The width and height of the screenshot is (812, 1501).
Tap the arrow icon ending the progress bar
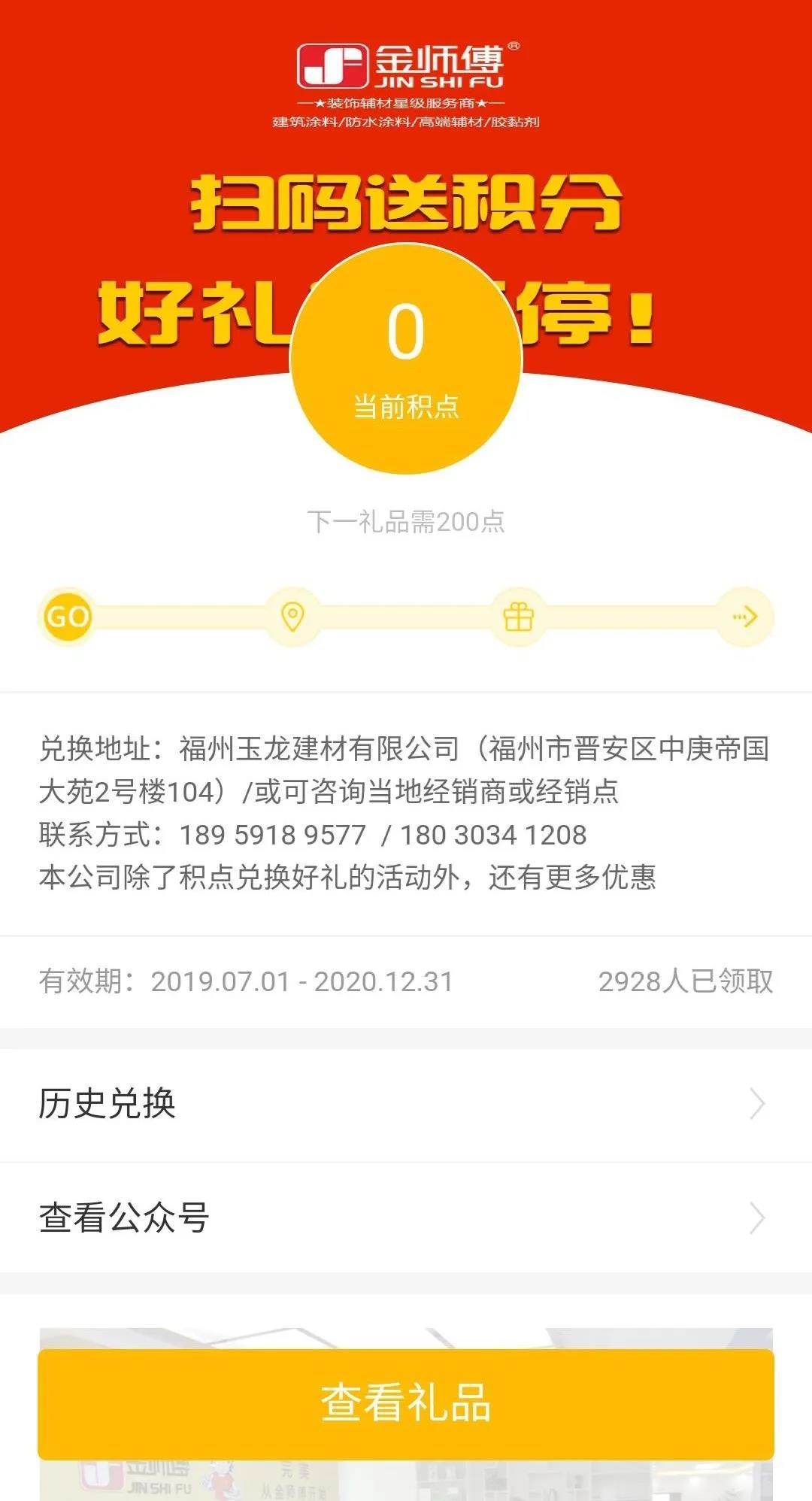744,617
